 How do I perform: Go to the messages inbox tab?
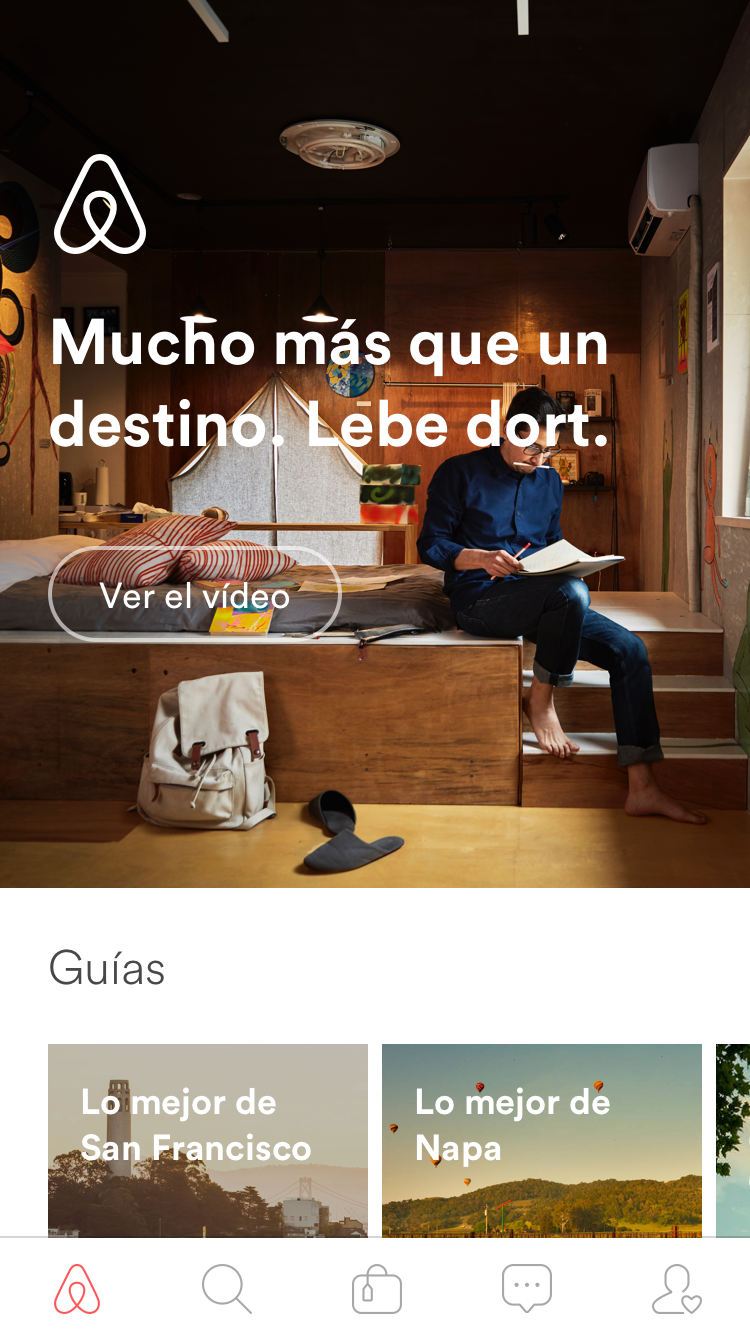coord(526,1289)
